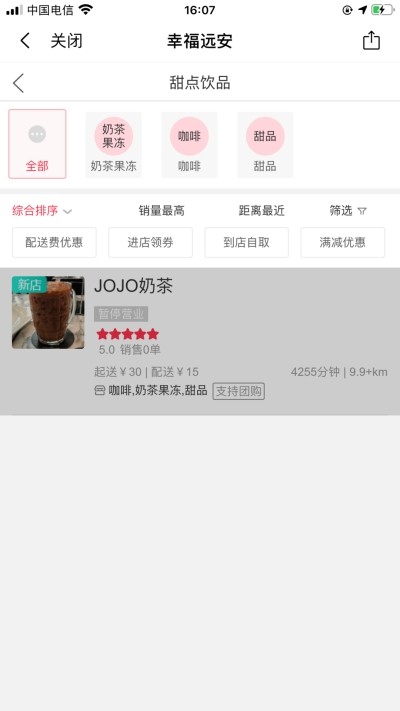Switch to the 甜品 category
Viewport: 400px width, 711px height.
coord(265,145)
